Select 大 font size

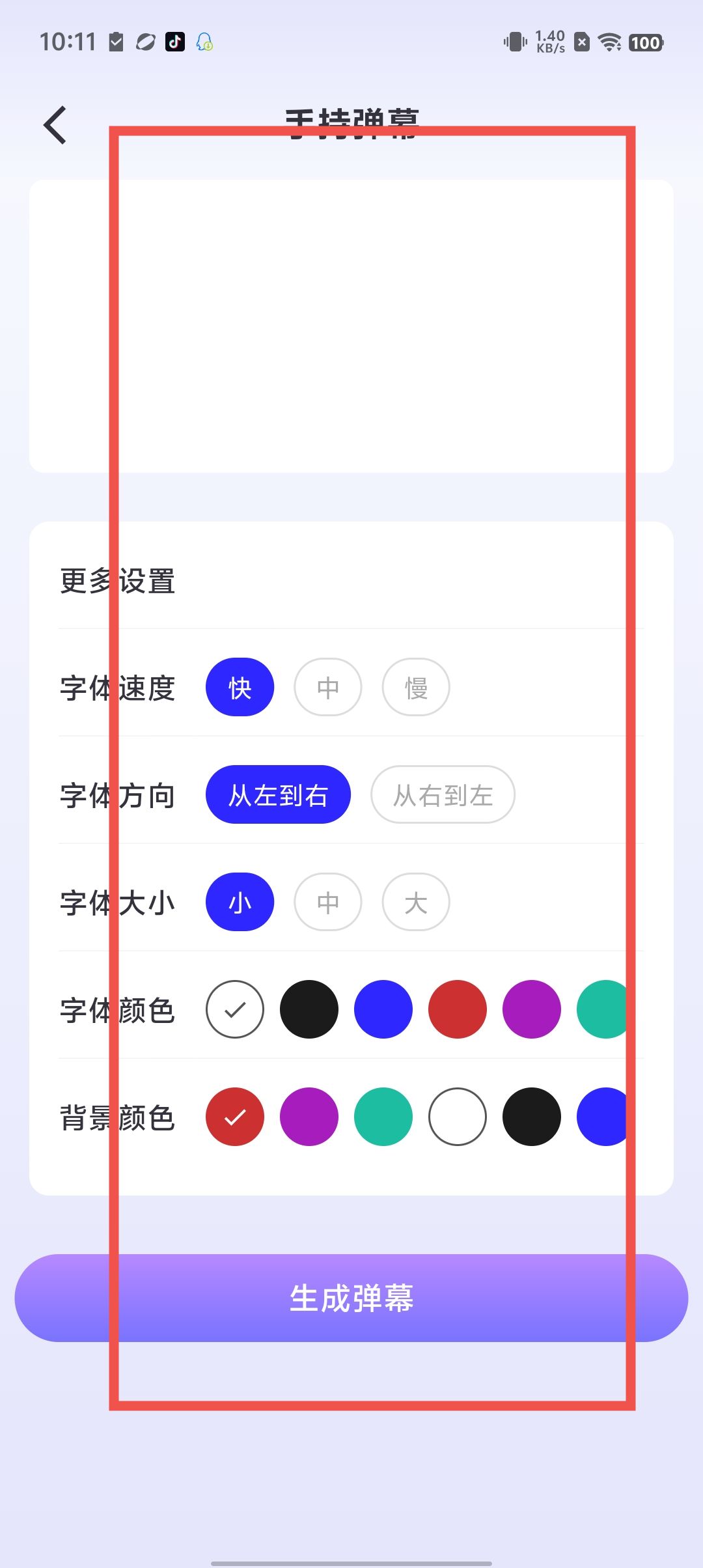[x=416, y=902]
